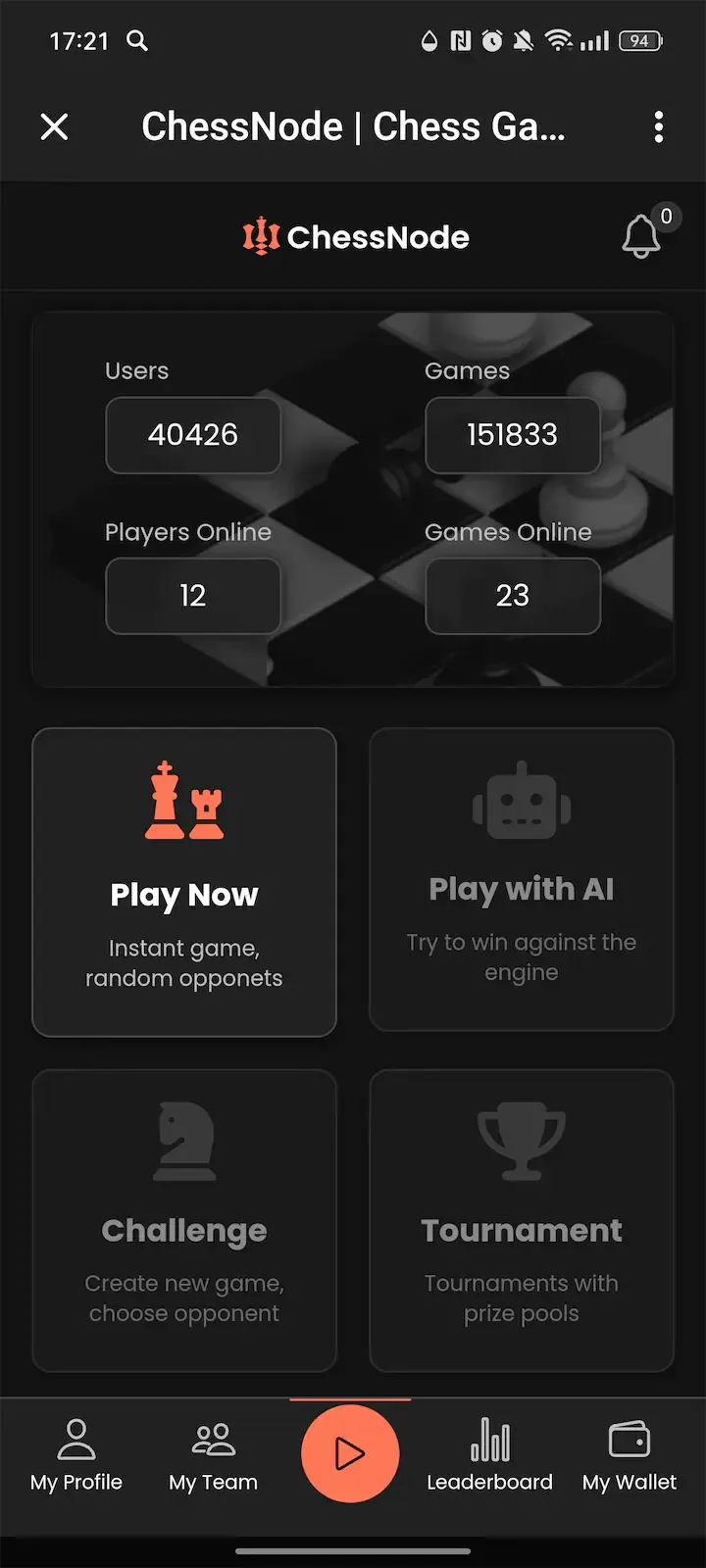This screenshot has height=1568, width=706.
Task: Tap the Players Online counter
Action: click(x=193, y=596)
